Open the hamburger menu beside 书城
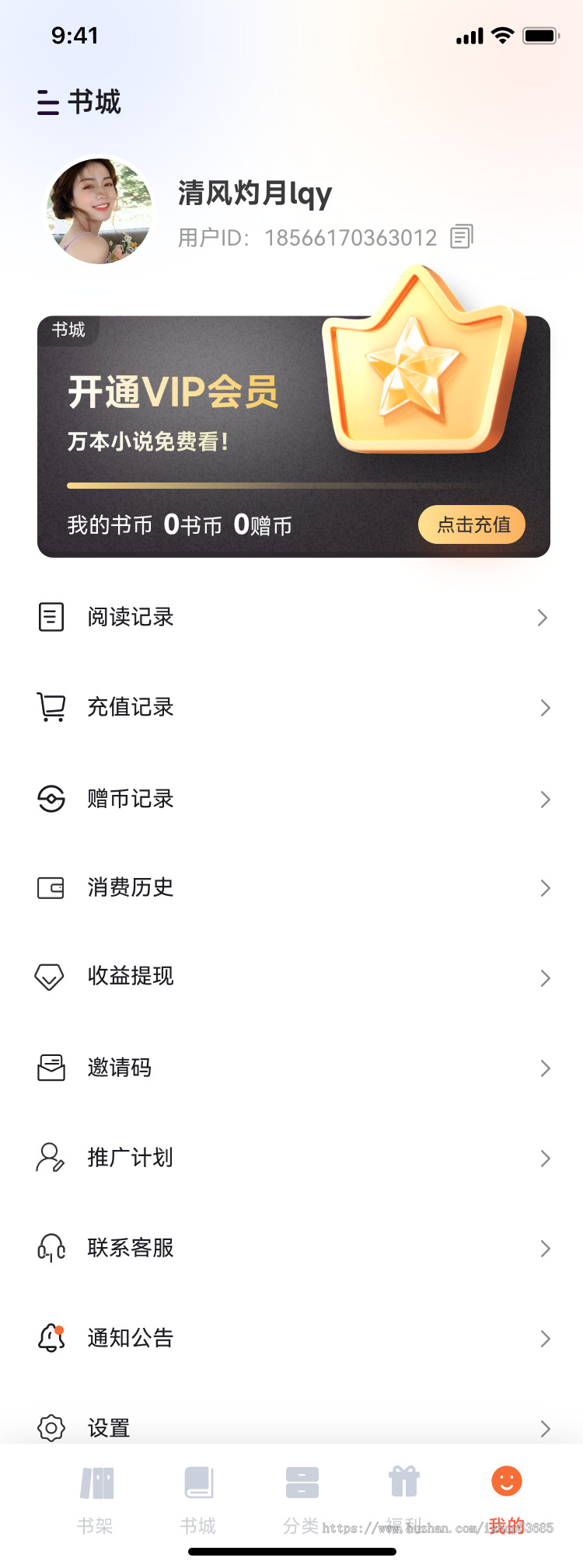583x1568 pixels. (48, 102)
